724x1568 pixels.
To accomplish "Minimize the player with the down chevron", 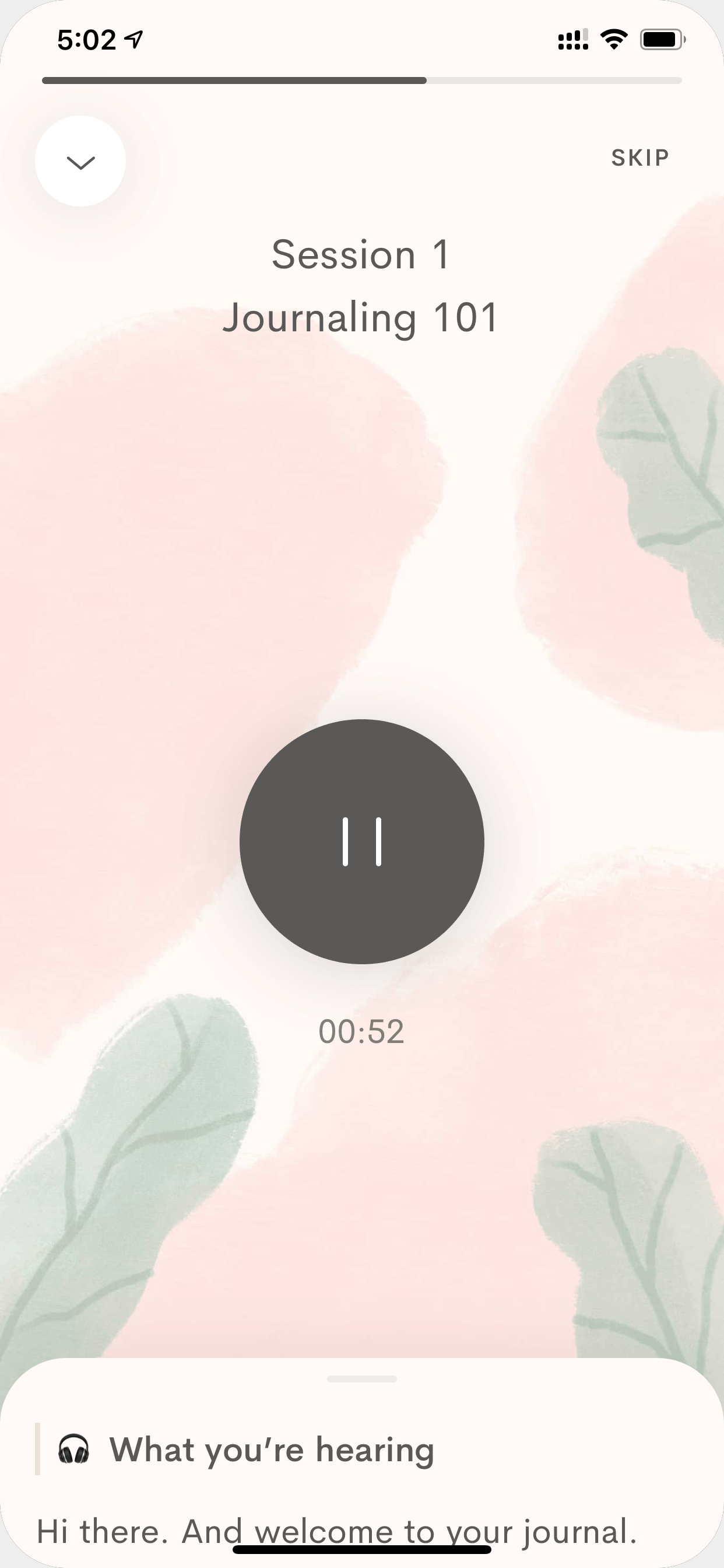I will coord(80,162).
